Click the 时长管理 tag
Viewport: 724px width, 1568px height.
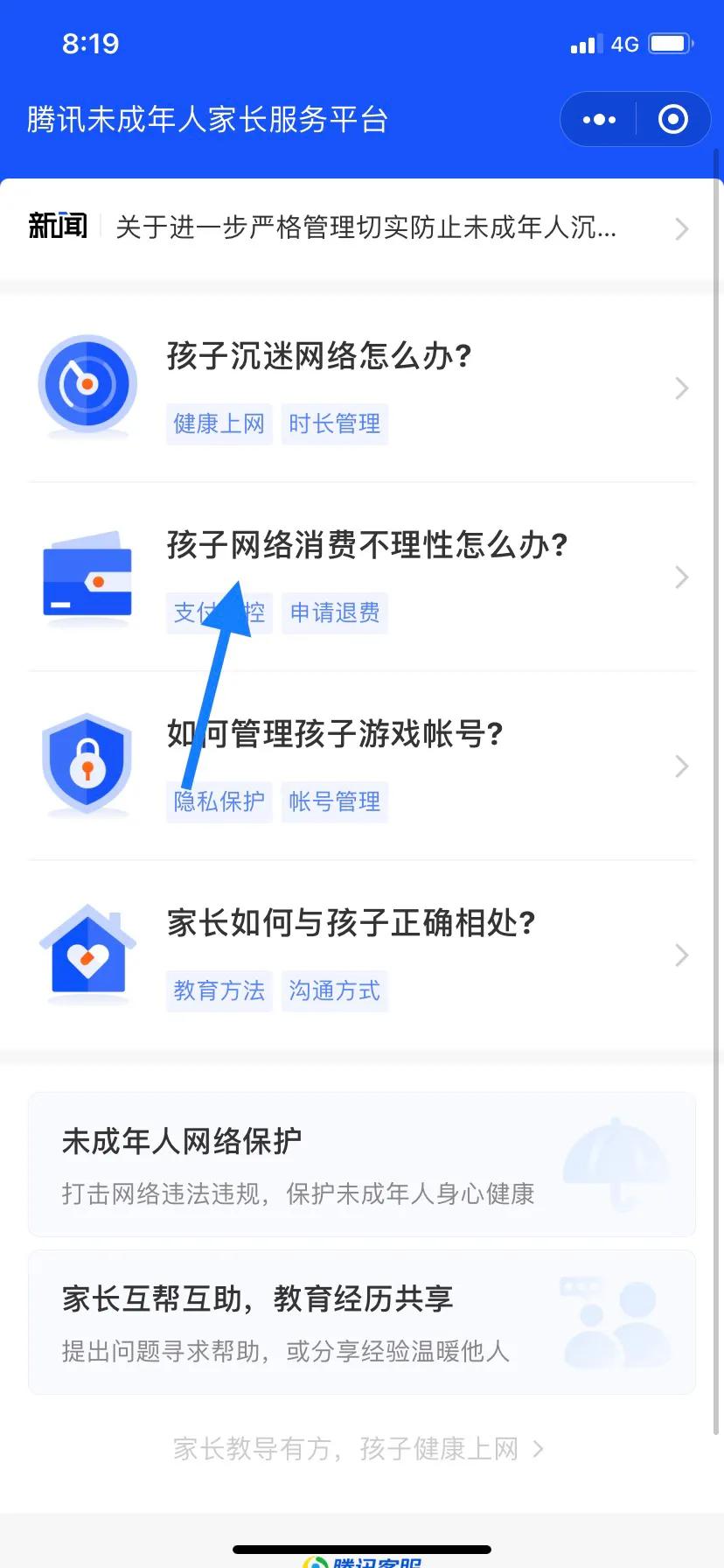[335, 423]
